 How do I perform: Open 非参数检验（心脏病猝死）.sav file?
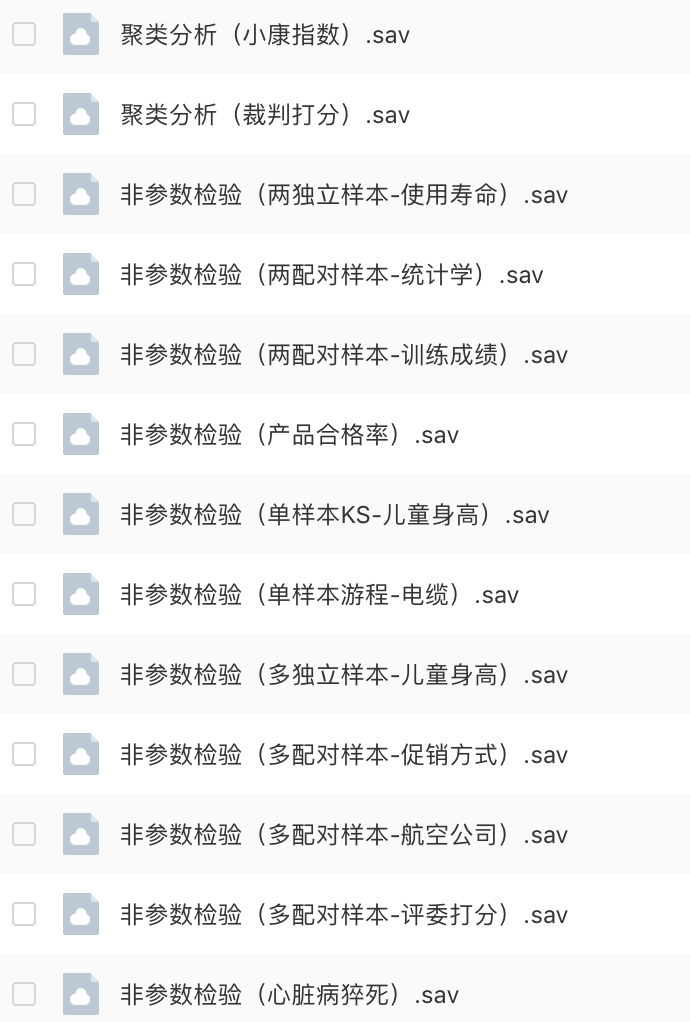289,995
